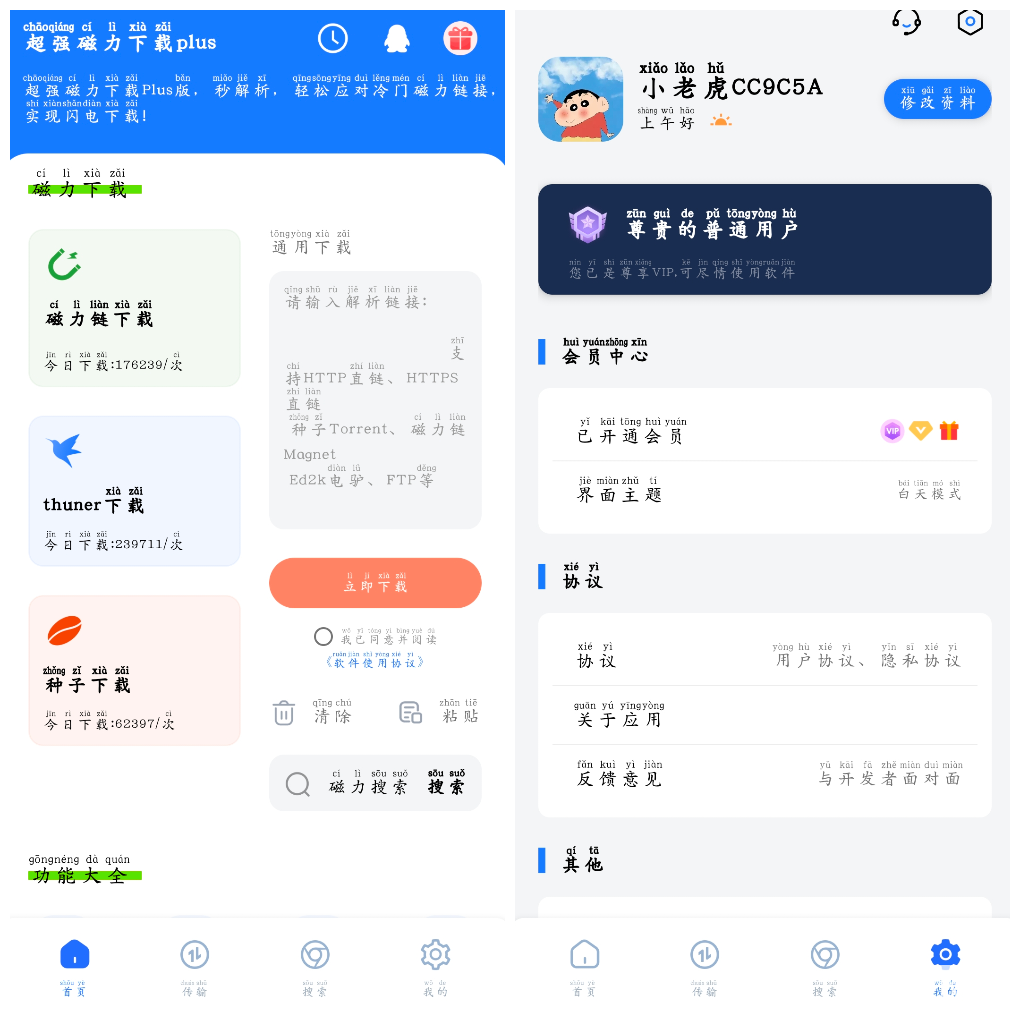Tap the 修改资料 button
The height and width of the screenshot is (1020, 1020).
pos(937,99)
